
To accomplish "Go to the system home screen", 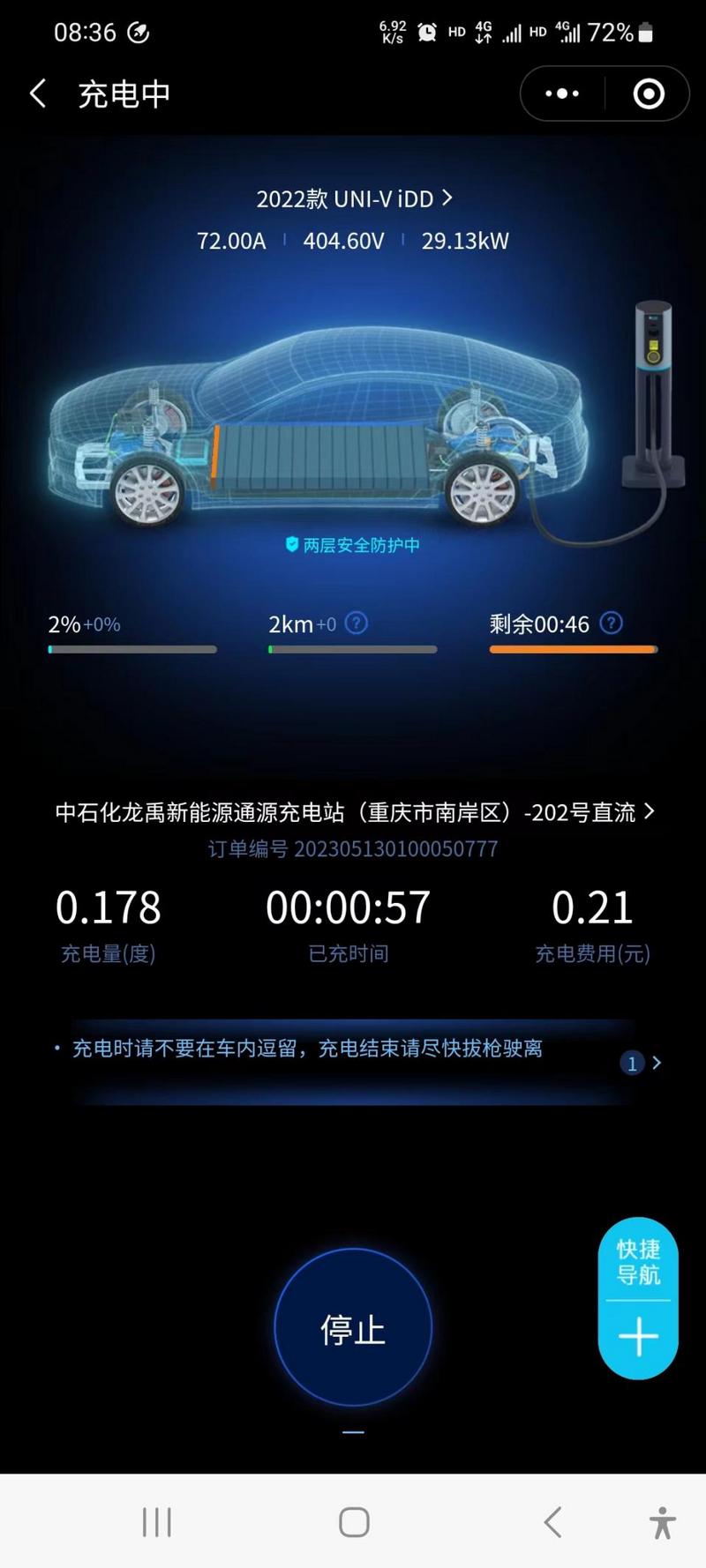I will [354, 1521].
